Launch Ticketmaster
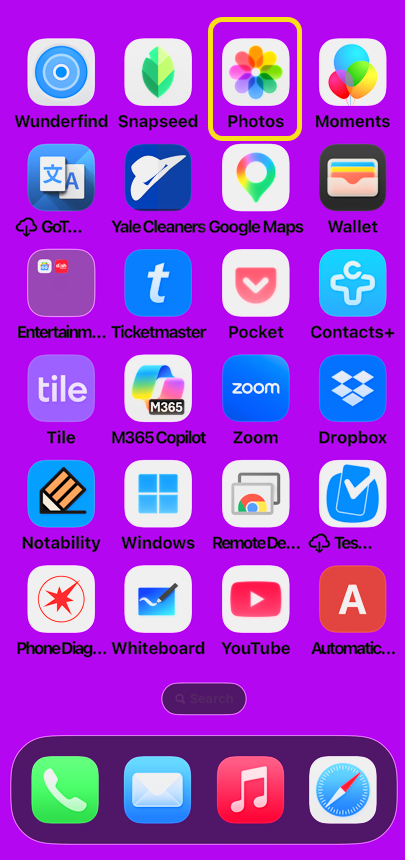The image size is (405, 860). (x=158, y=283)
